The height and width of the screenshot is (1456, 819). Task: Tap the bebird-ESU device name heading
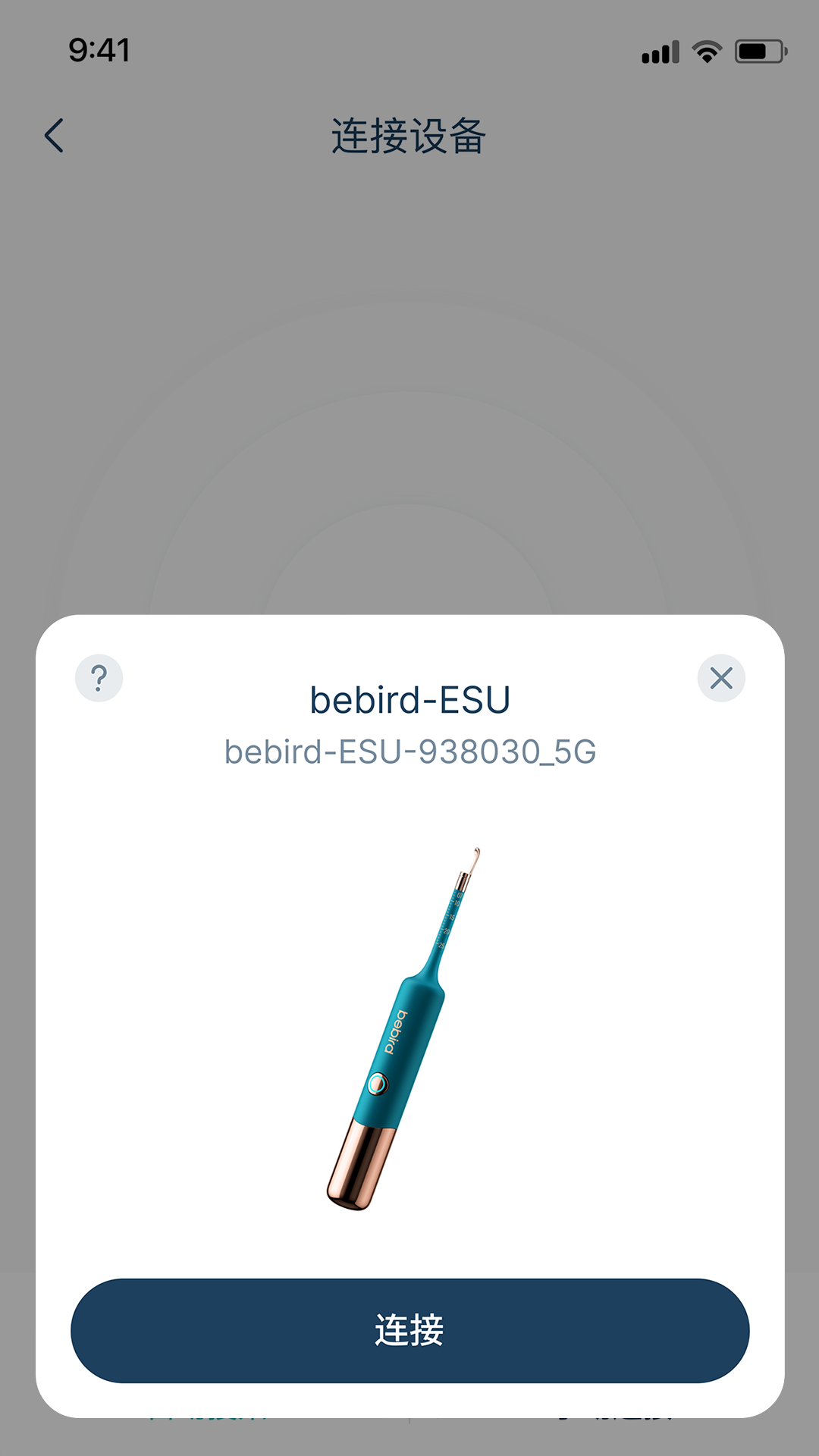409,699
